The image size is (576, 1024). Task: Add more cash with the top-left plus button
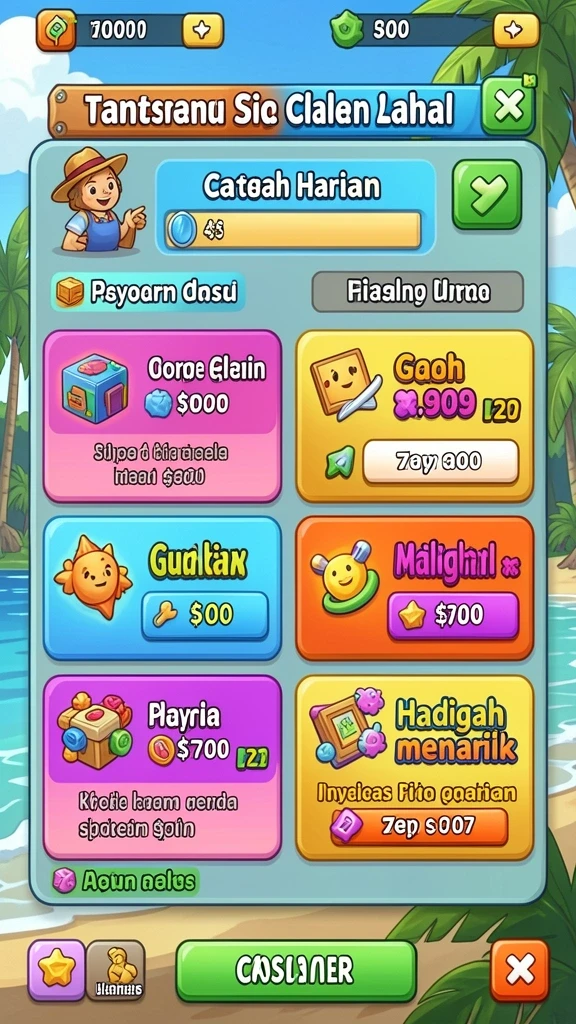(202, 30)
